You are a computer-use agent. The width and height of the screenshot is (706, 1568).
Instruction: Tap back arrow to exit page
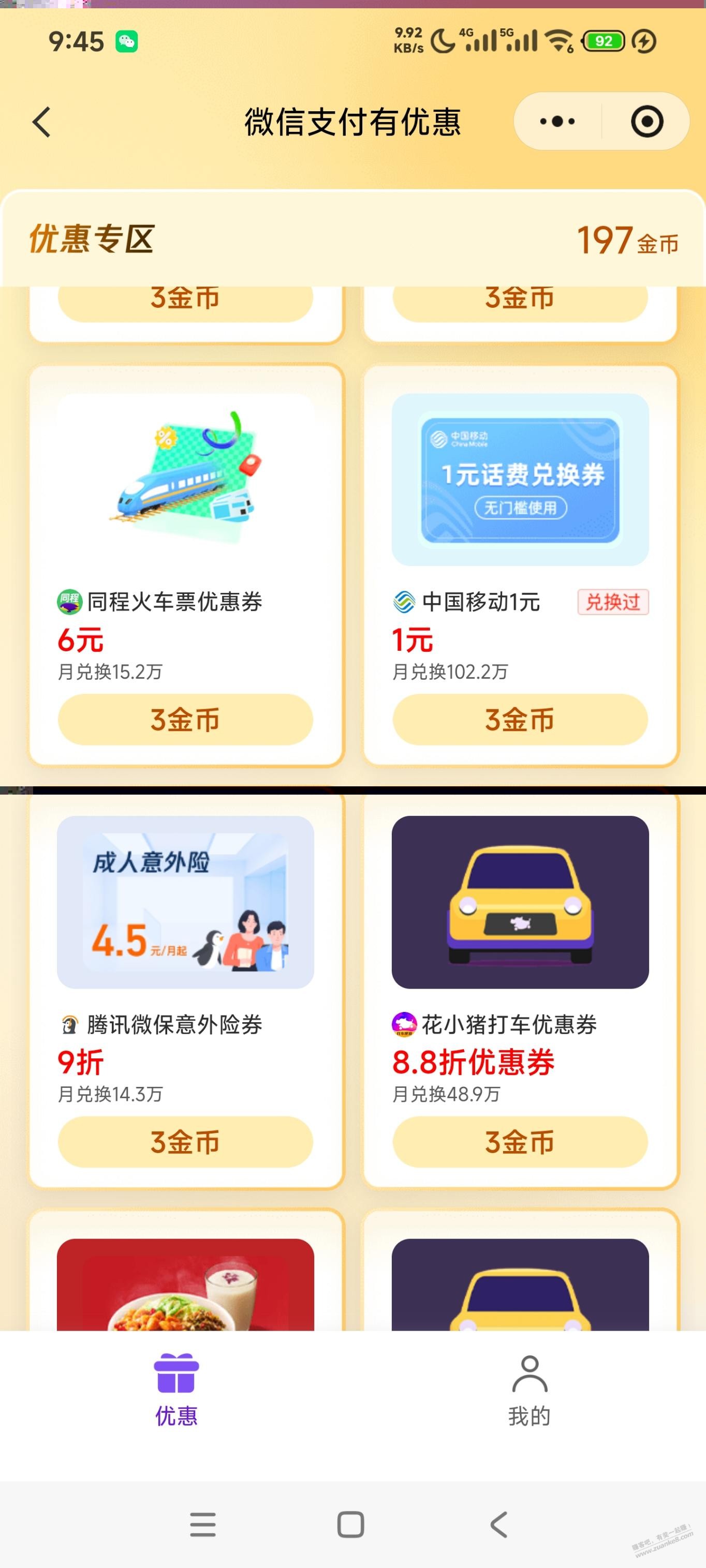click(x=41, y=121)
